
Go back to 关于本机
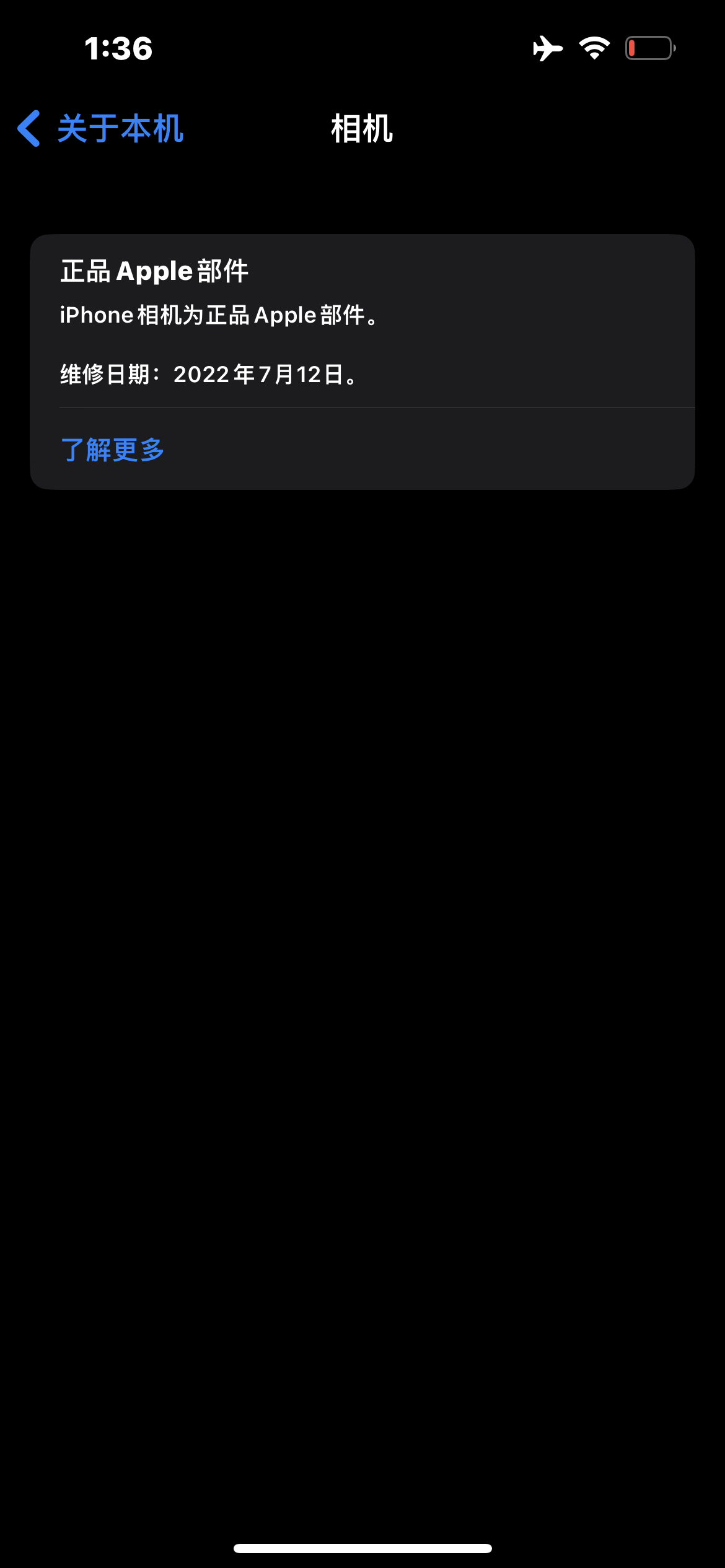point(100,129)
